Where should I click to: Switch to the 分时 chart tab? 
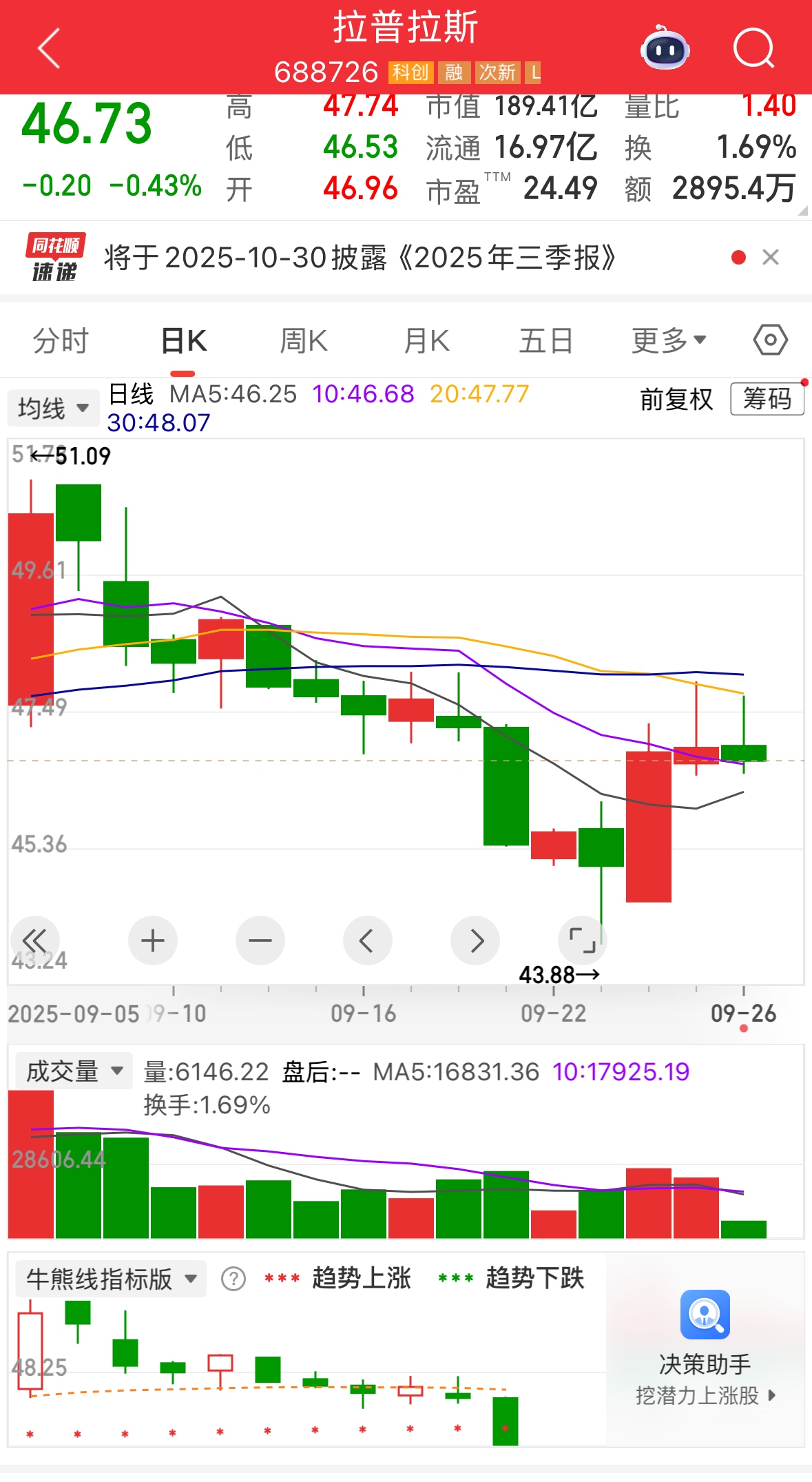(61, 341)
